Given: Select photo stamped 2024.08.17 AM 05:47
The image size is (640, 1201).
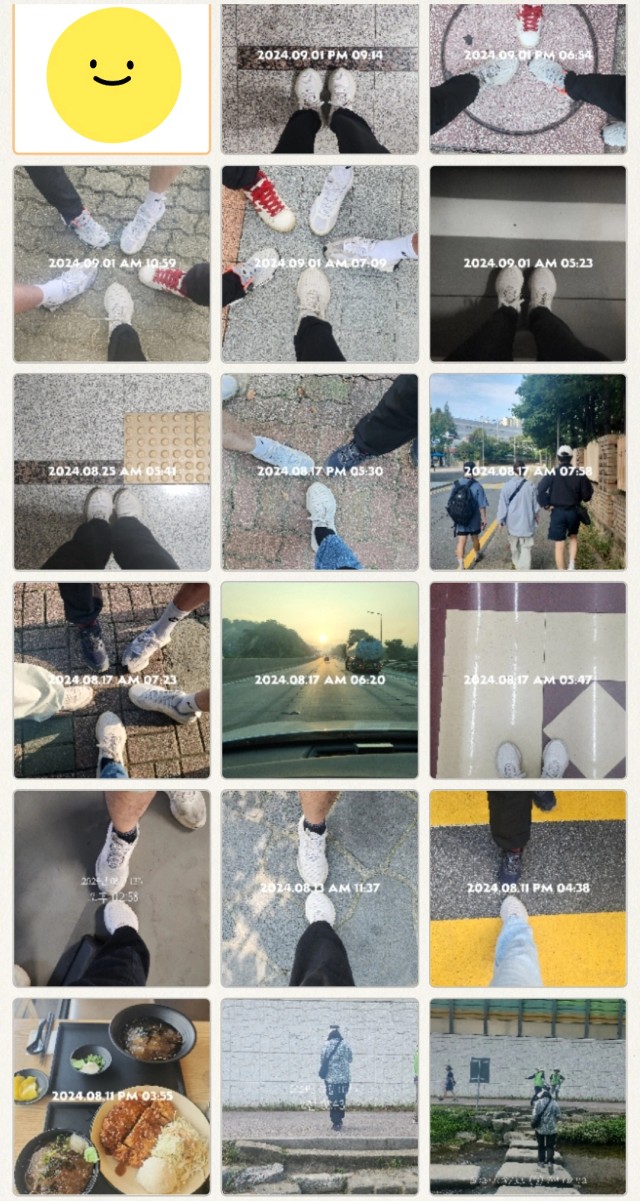Looking at the screenshot, I should tap(528, 680).
